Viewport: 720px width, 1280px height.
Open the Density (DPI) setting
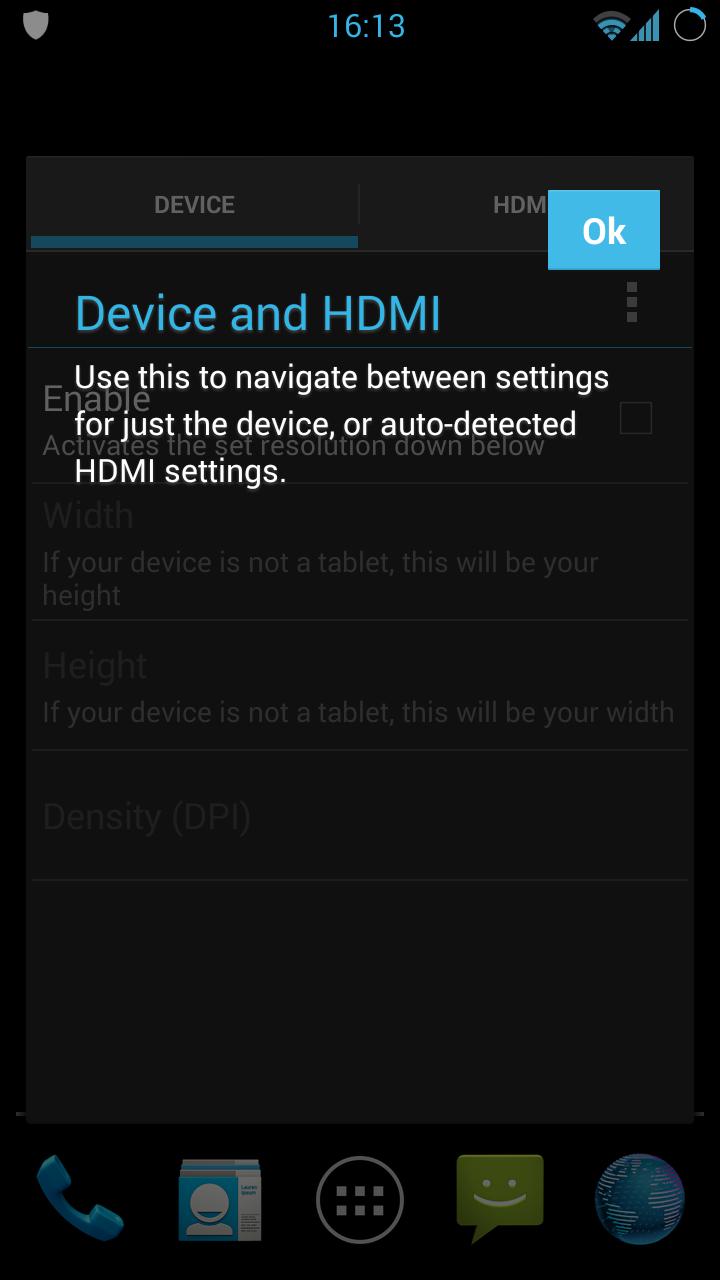(x=359, y=817)
